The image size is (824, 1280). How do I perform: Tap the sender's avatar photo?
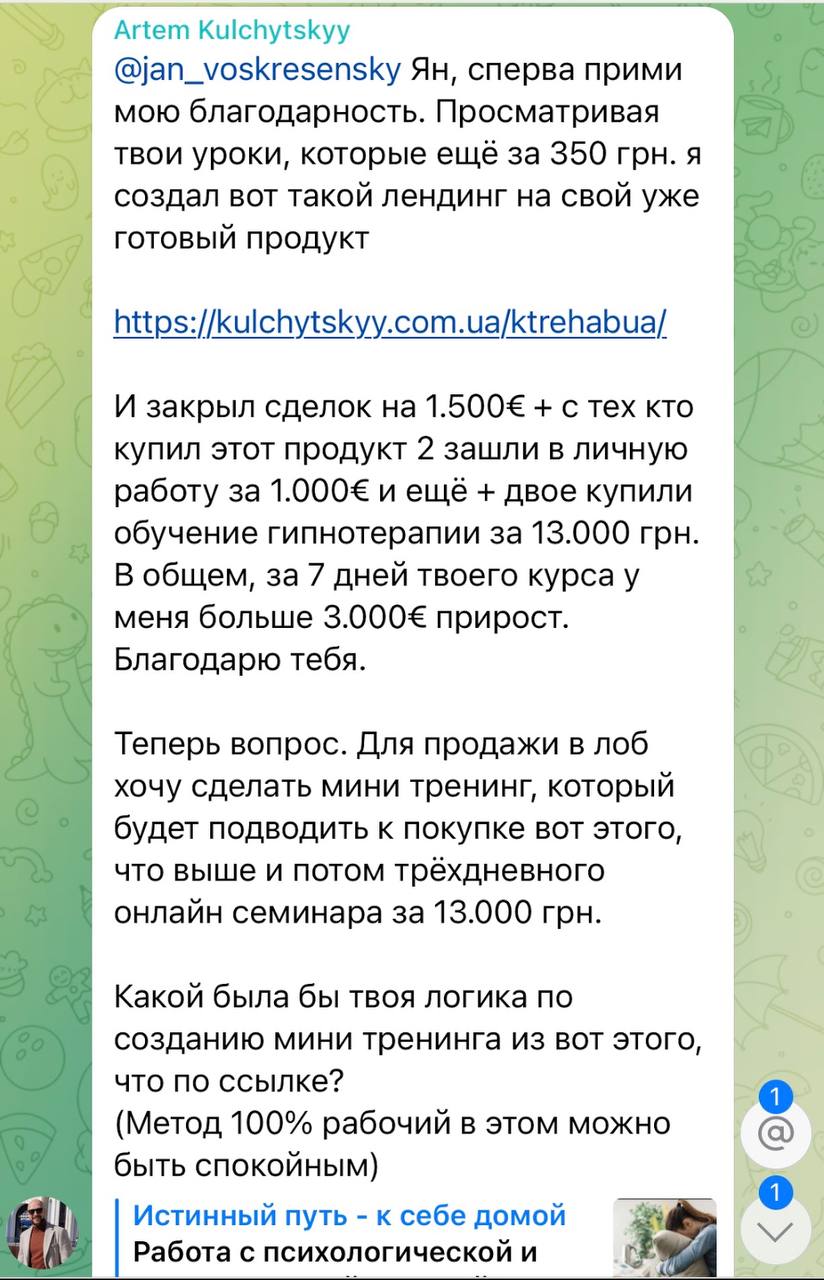click(42, 1232)
